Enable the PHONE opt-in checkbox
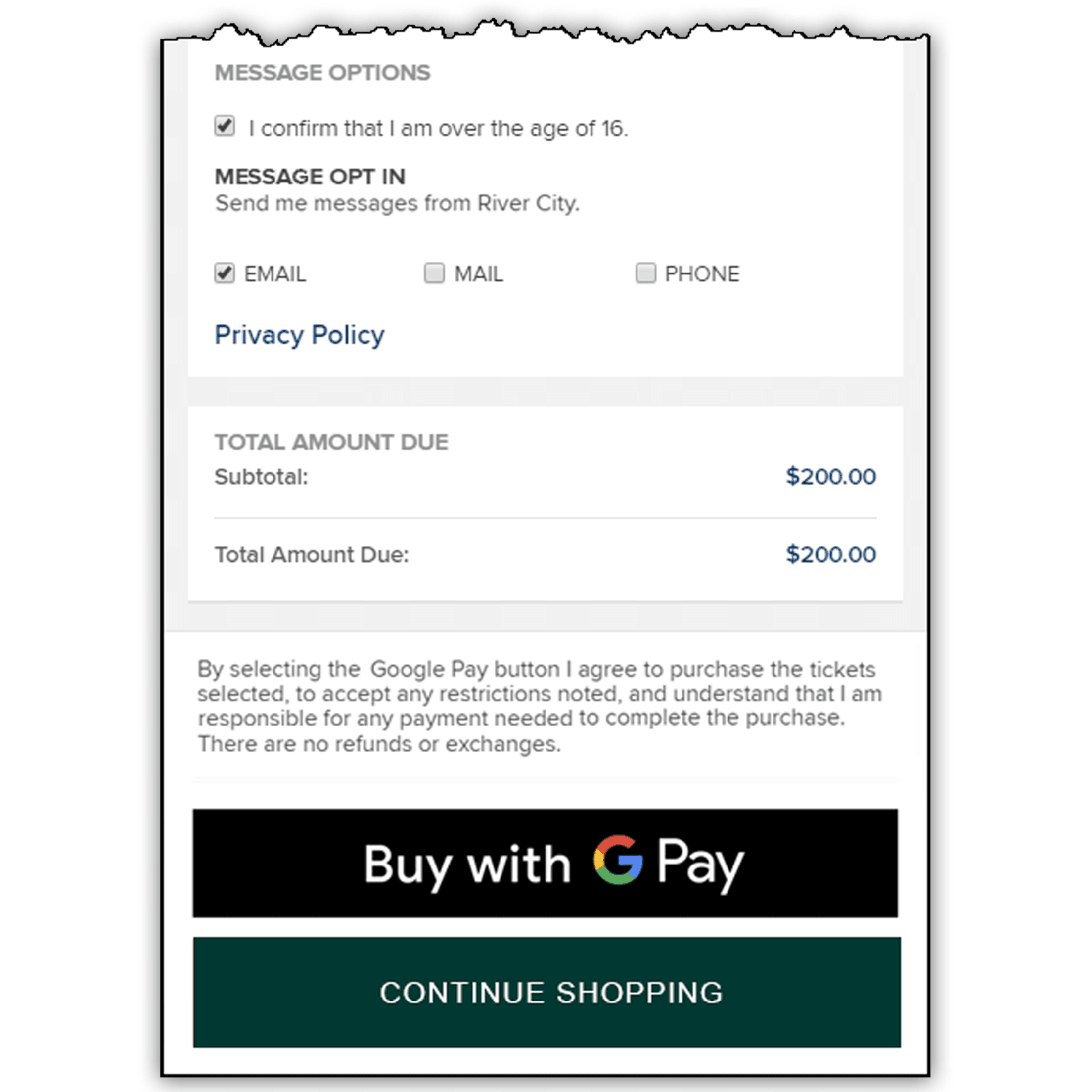1092x1092 pixels. (645, 273)
